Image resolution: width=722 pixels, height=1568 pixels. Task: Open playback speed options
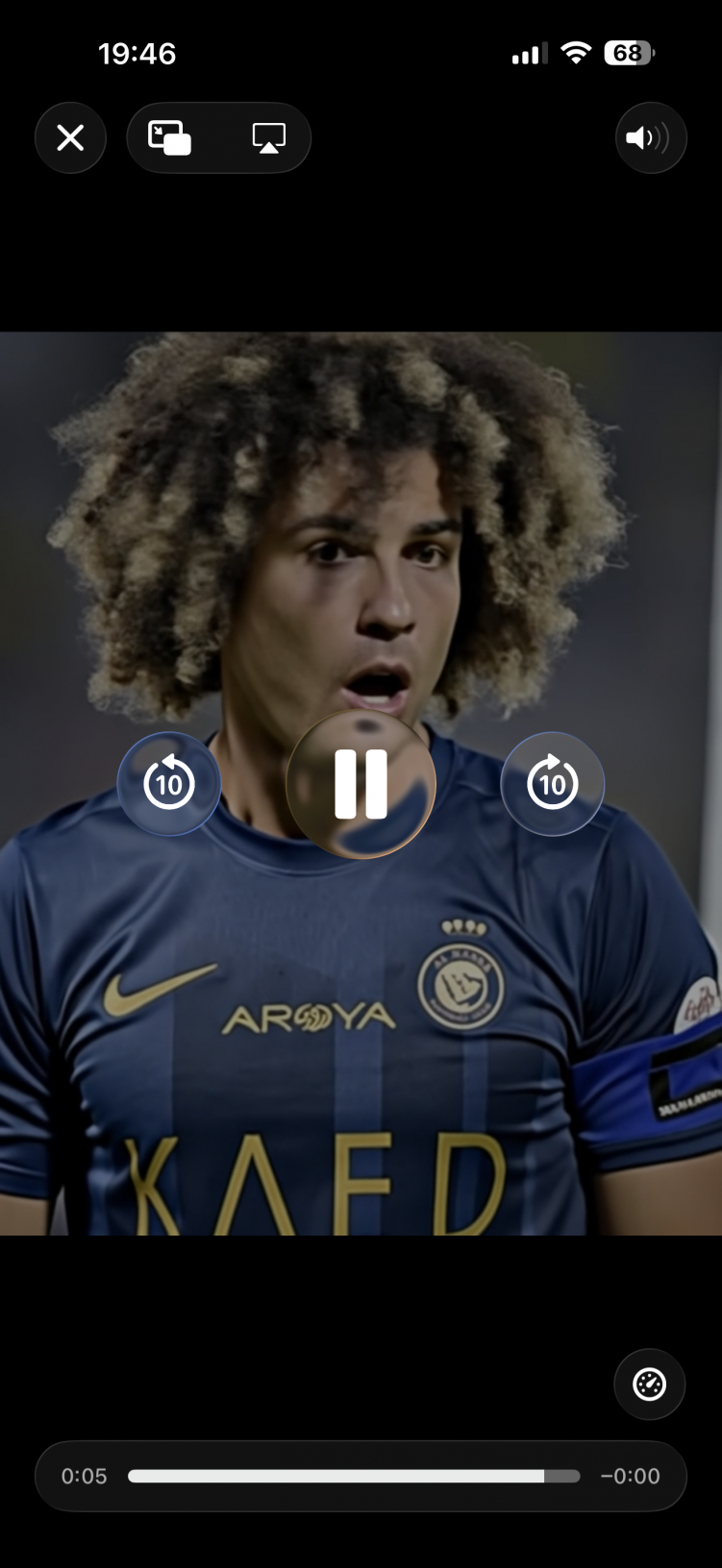650,1384
